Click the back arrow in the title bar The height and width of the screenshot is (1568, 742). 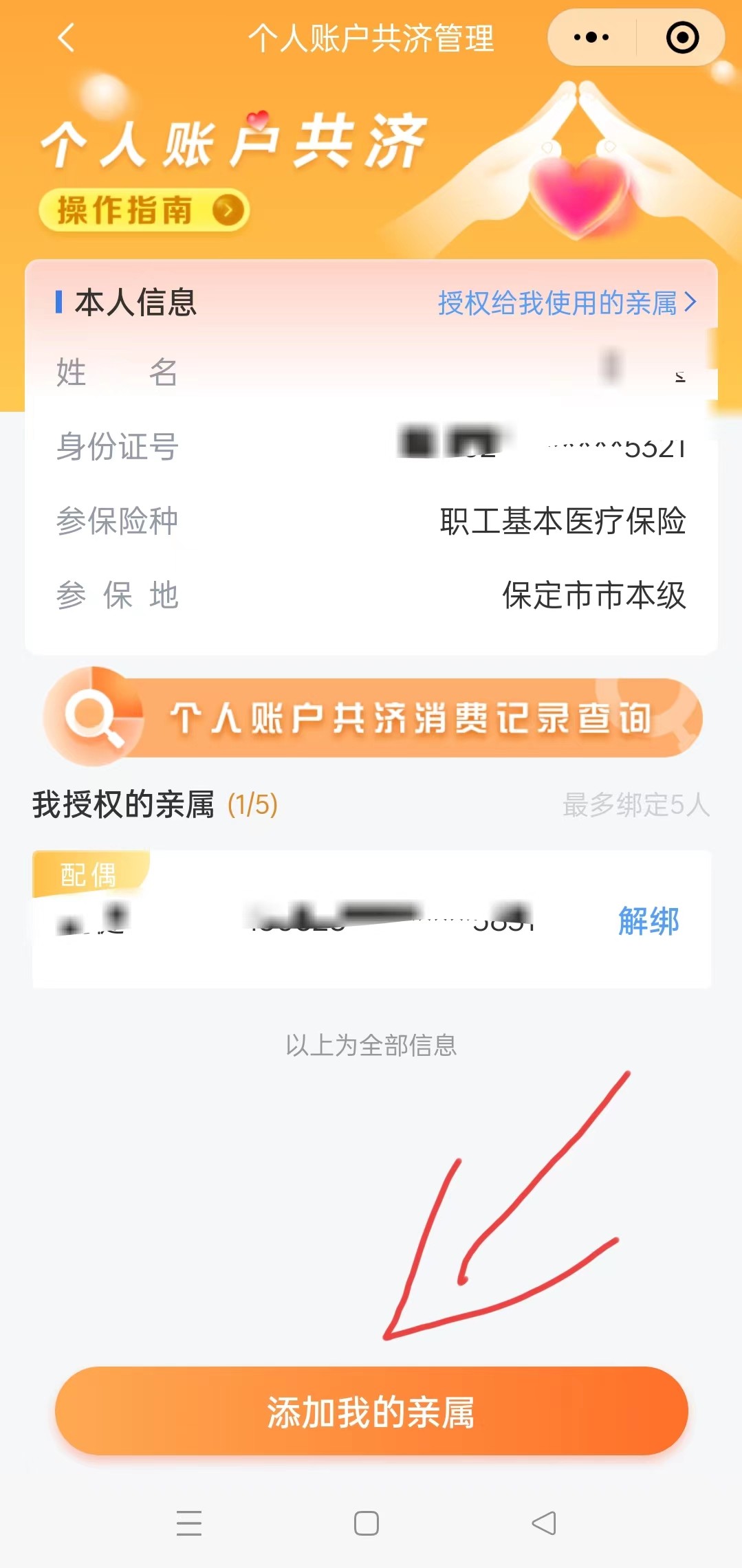point(65,39)
